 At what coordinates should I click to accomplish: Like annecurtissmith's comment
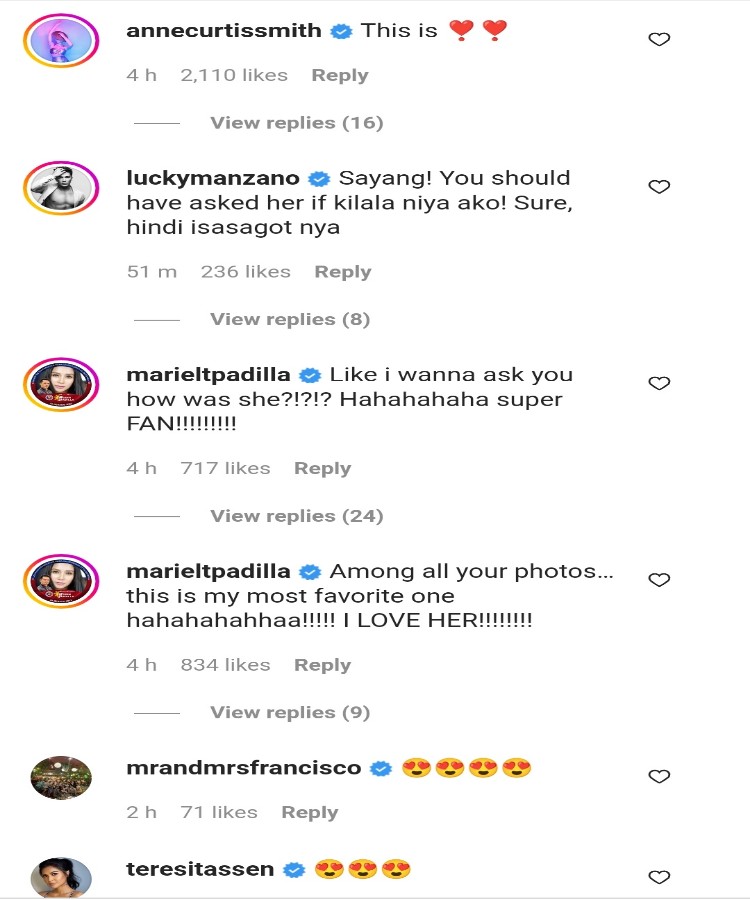click(659, 40)
